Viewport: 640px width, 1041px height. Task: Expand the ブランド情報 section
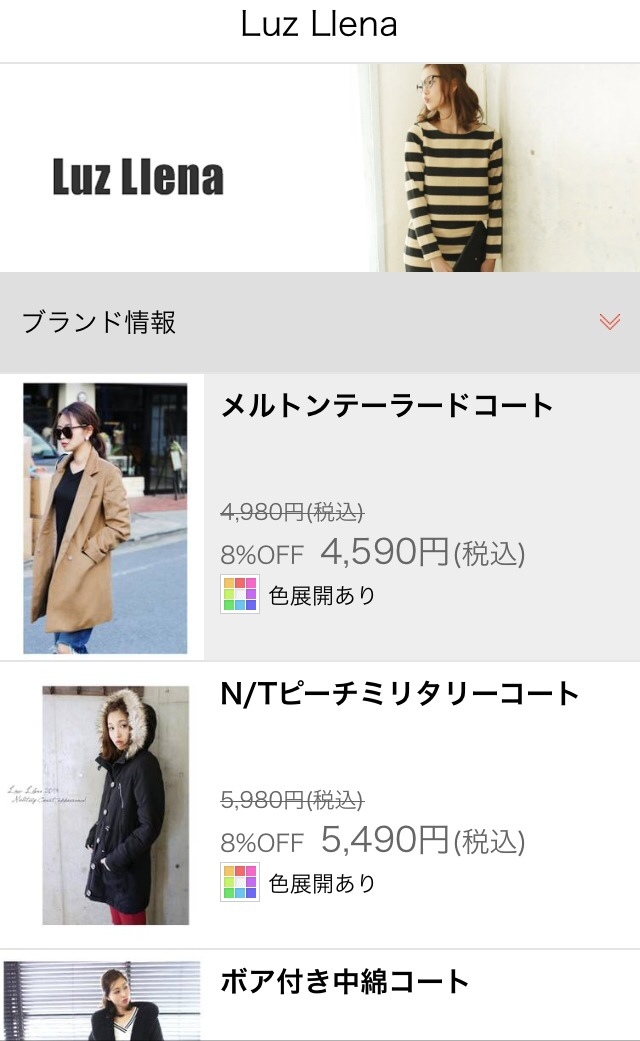pyautogui.click(x=609, y=322)
